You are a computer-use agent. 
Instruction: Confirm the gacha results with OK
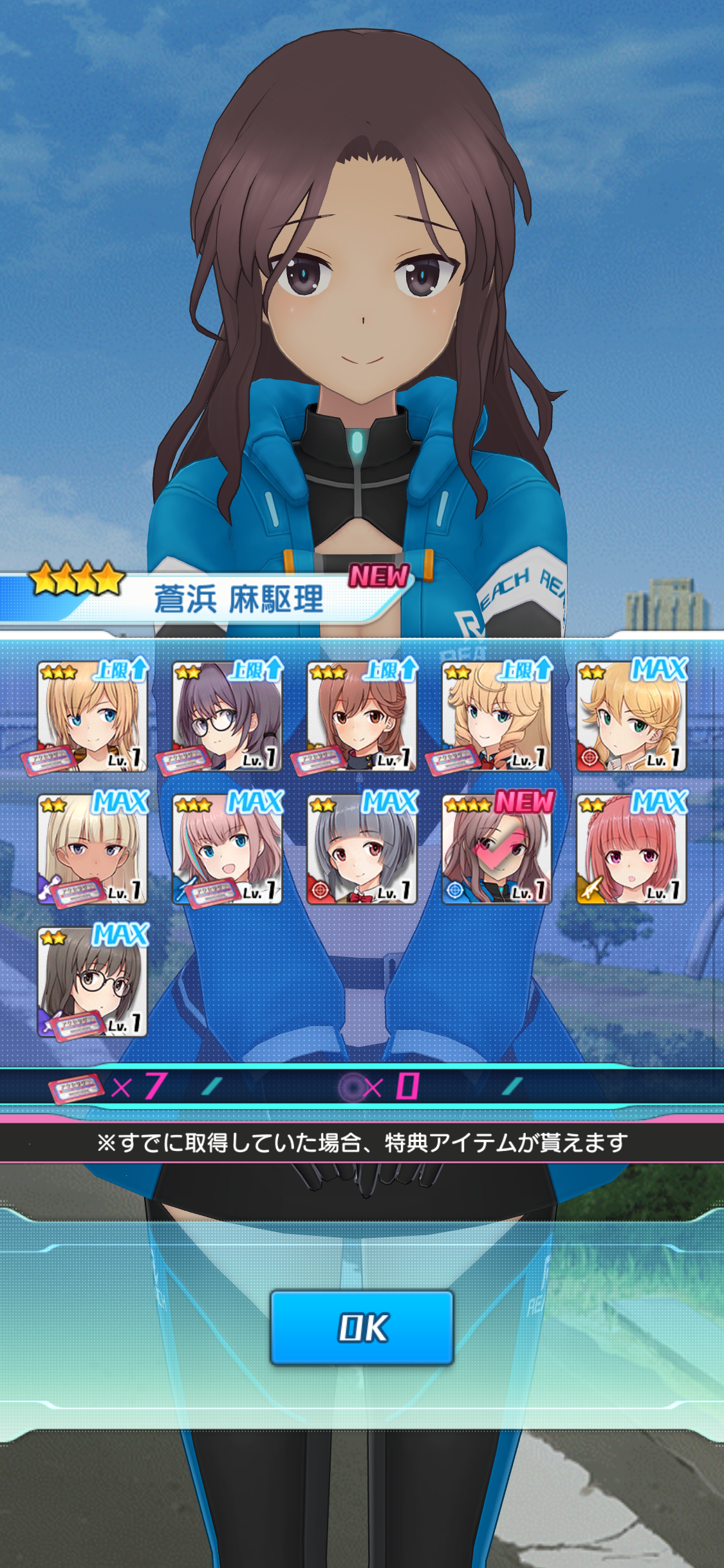[x=362, y=1328]
